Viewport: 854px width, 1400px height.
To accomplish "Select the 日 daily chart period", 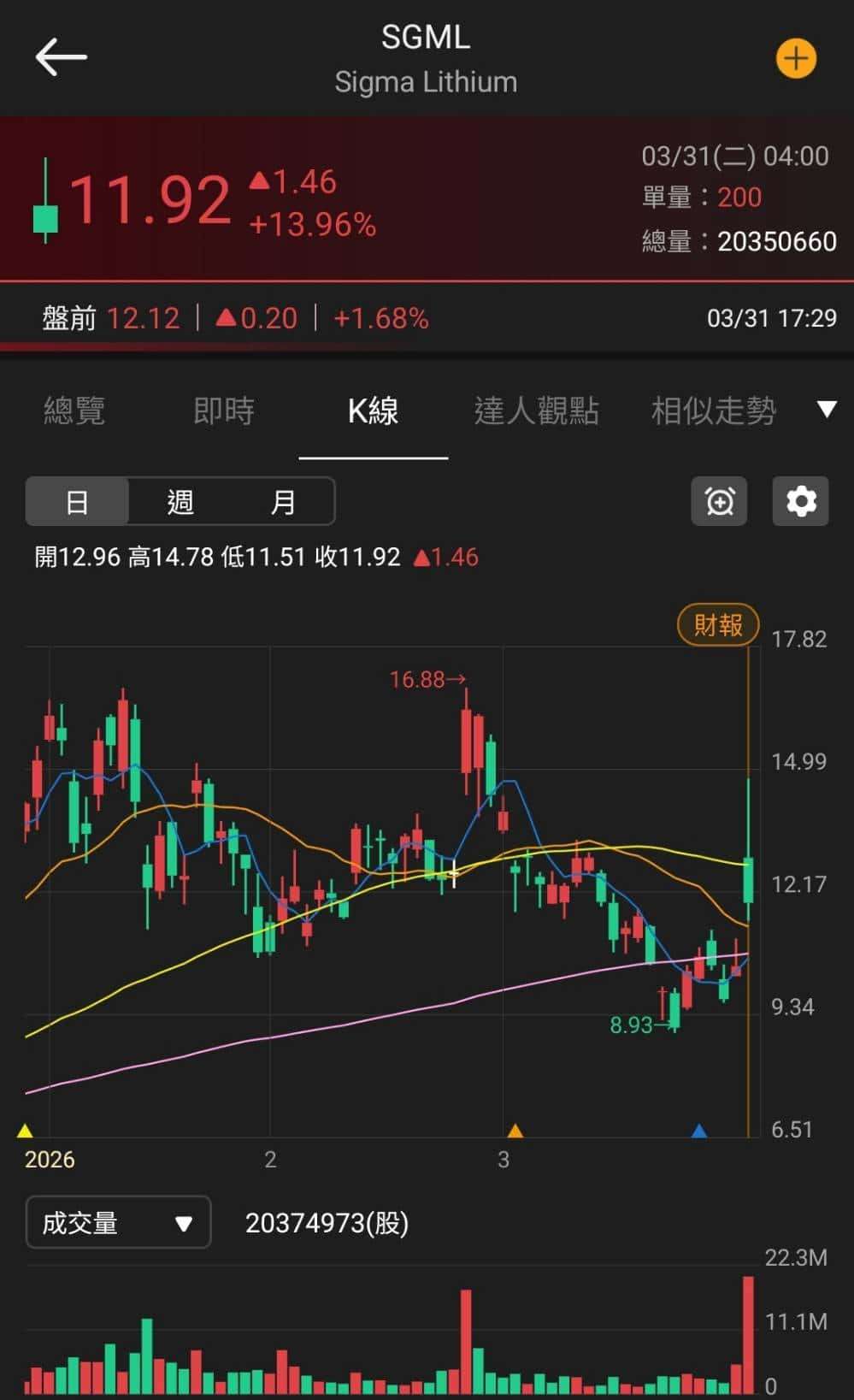I will click(78, 502).
